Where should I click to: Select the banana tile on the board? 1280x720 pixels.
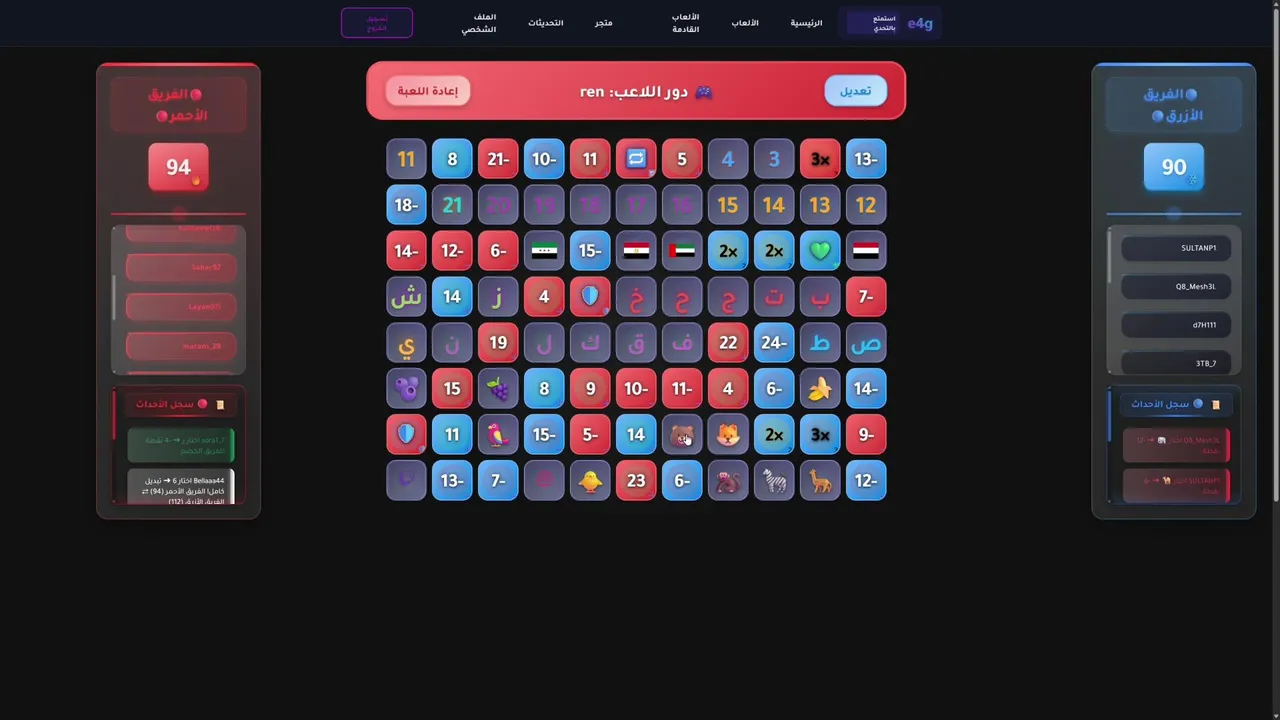click(x=820, y=389)
